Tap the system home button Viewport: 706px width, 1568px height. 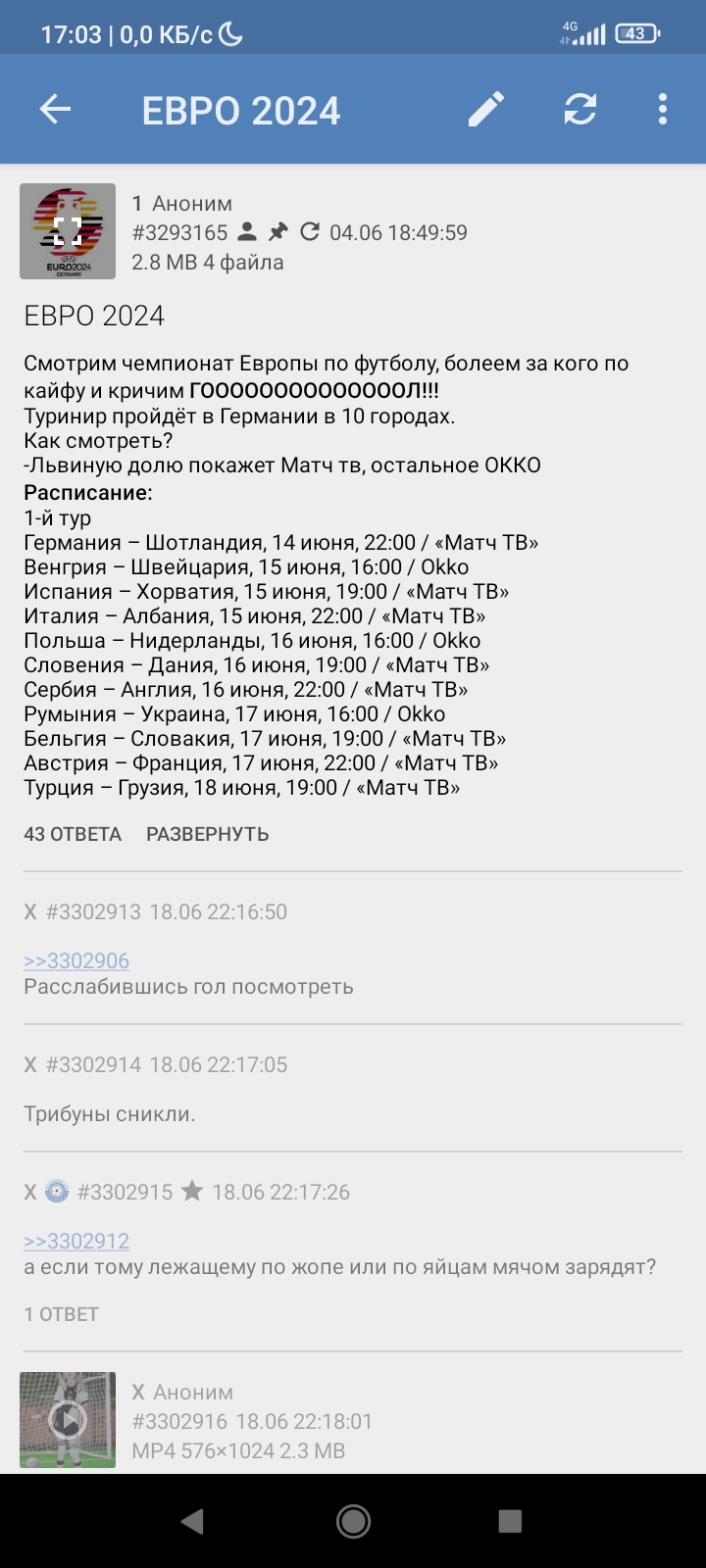tap(353, 1521)
